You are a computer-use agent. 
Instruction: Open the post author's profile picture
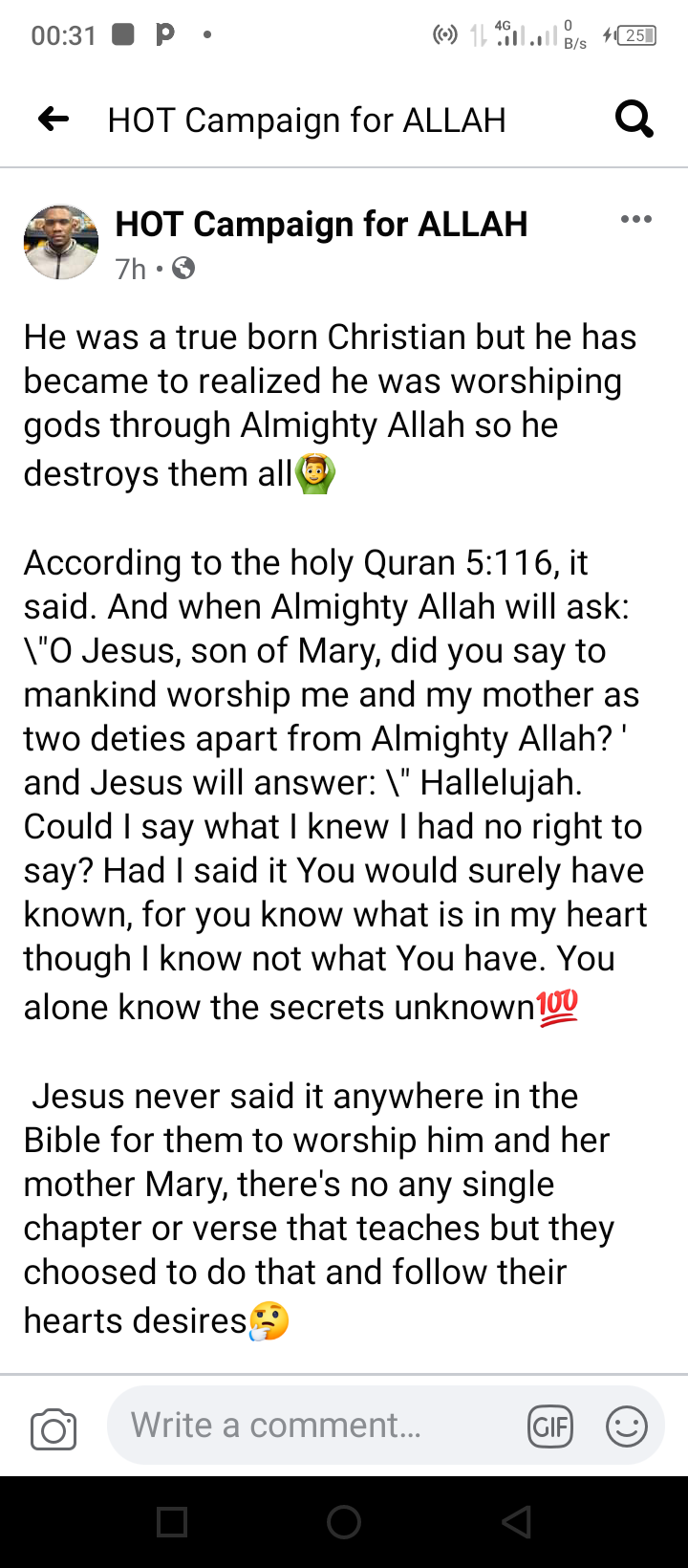[x=61, y=242]
